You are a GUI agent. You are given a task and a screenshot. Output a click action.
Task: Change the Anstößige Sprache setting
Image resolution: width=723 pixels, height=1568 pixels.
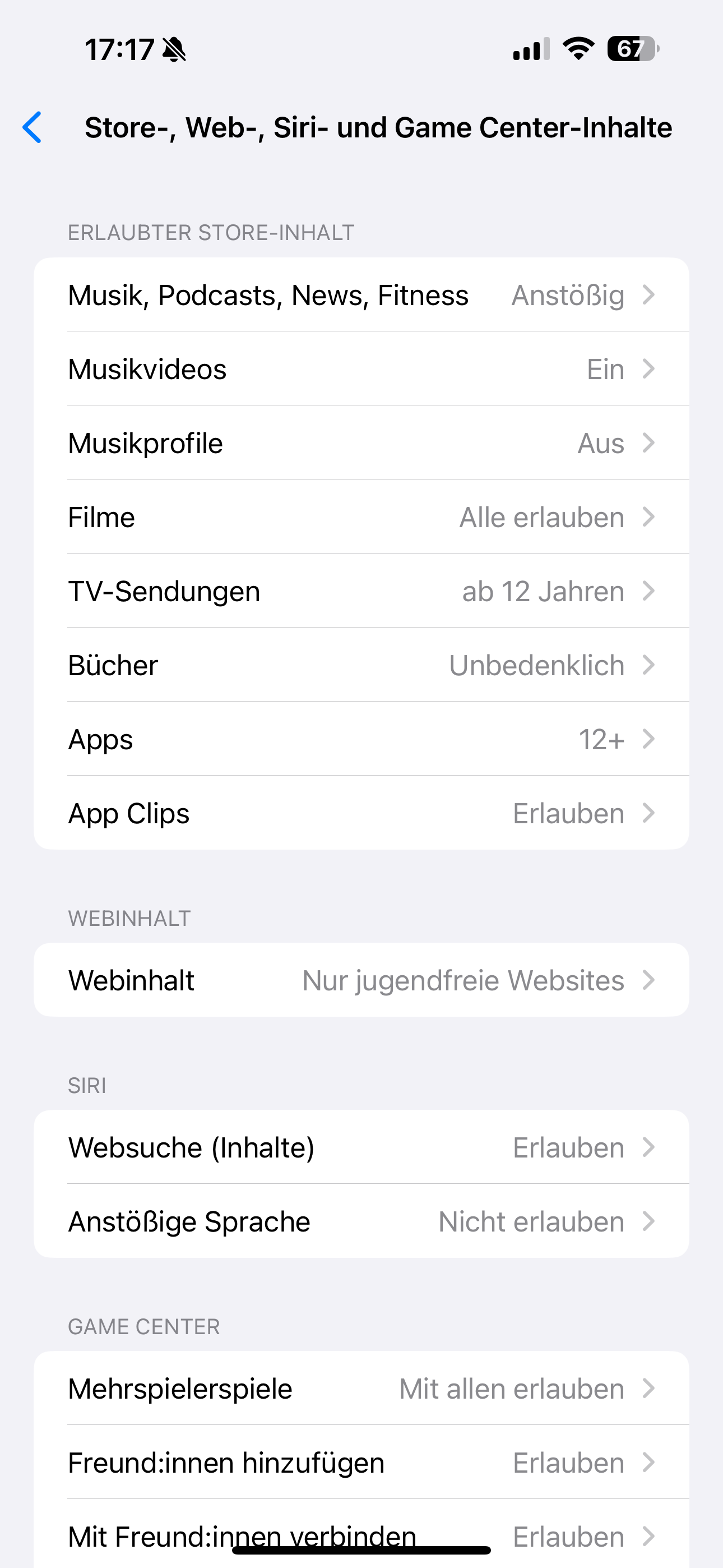click(361, 1221)
